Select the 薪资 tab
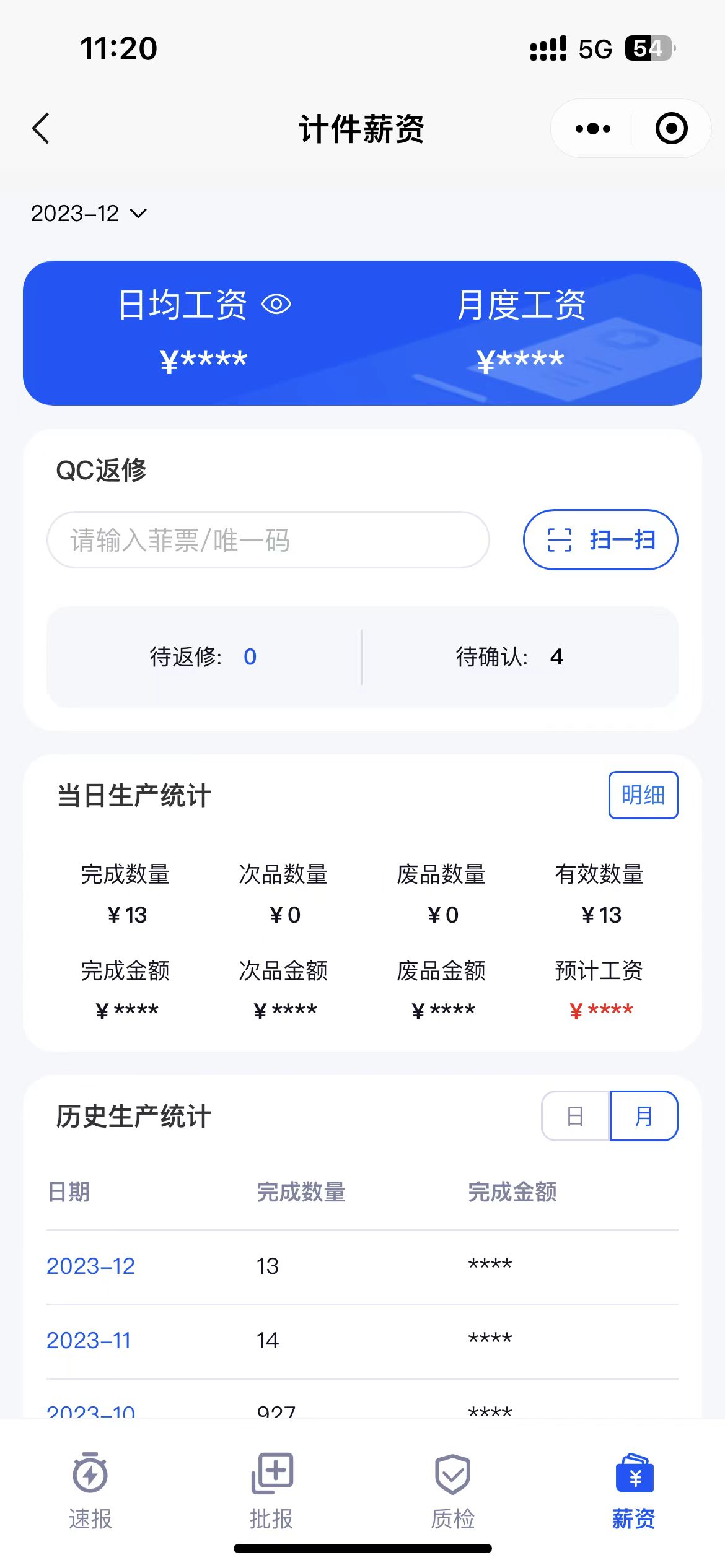This screenshot has width=725, height=1568. (634, 1491)
